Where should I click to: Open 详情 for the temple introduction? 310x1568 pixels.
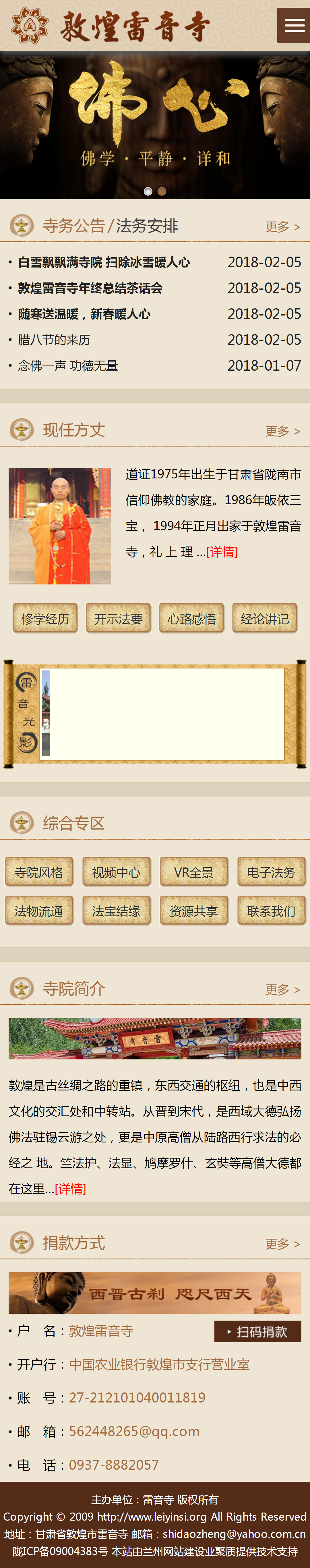point(71,1188)
